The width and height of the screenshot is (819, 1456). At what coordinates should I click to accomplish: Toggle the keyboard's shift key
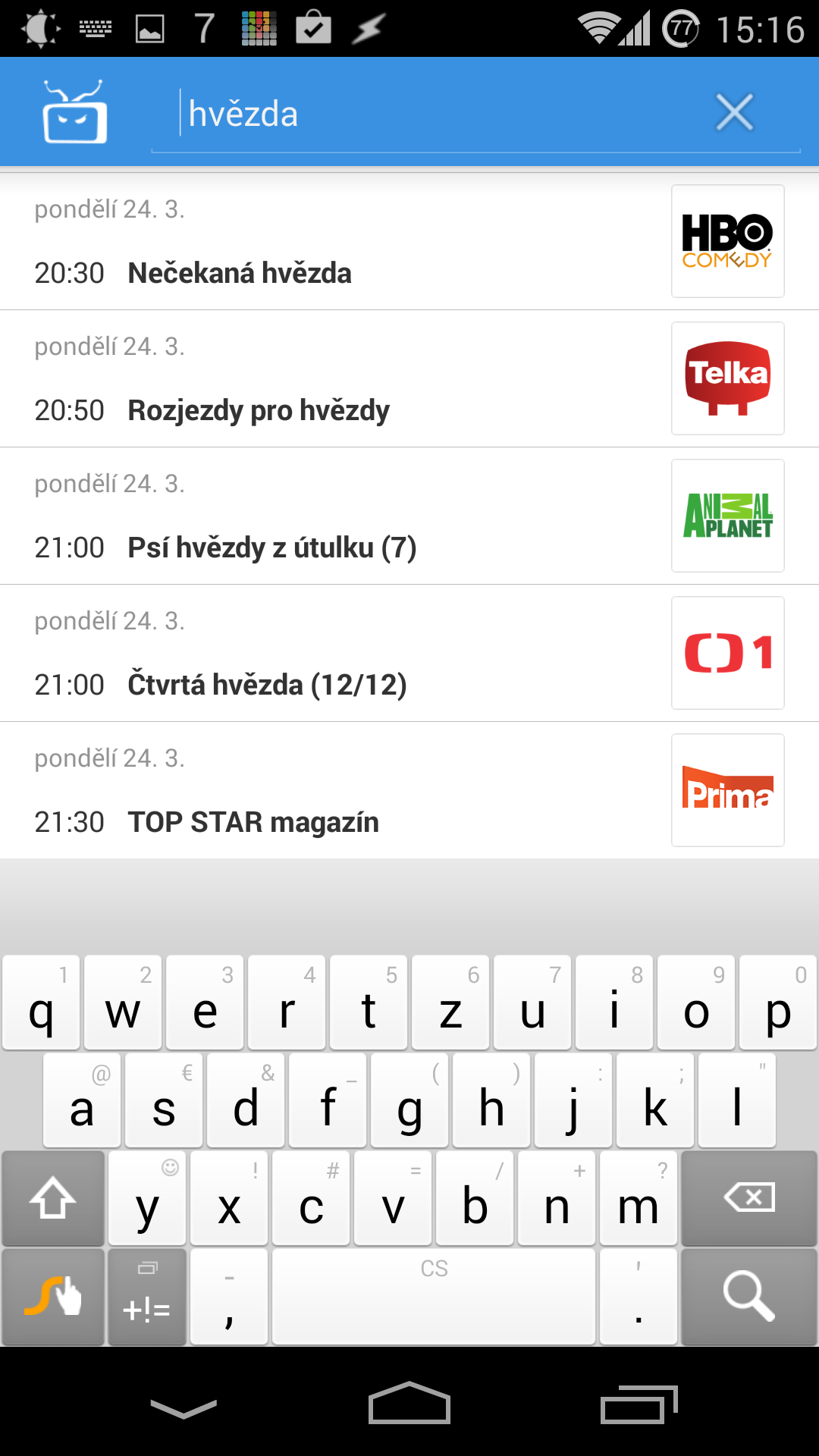click(53, 1198)
